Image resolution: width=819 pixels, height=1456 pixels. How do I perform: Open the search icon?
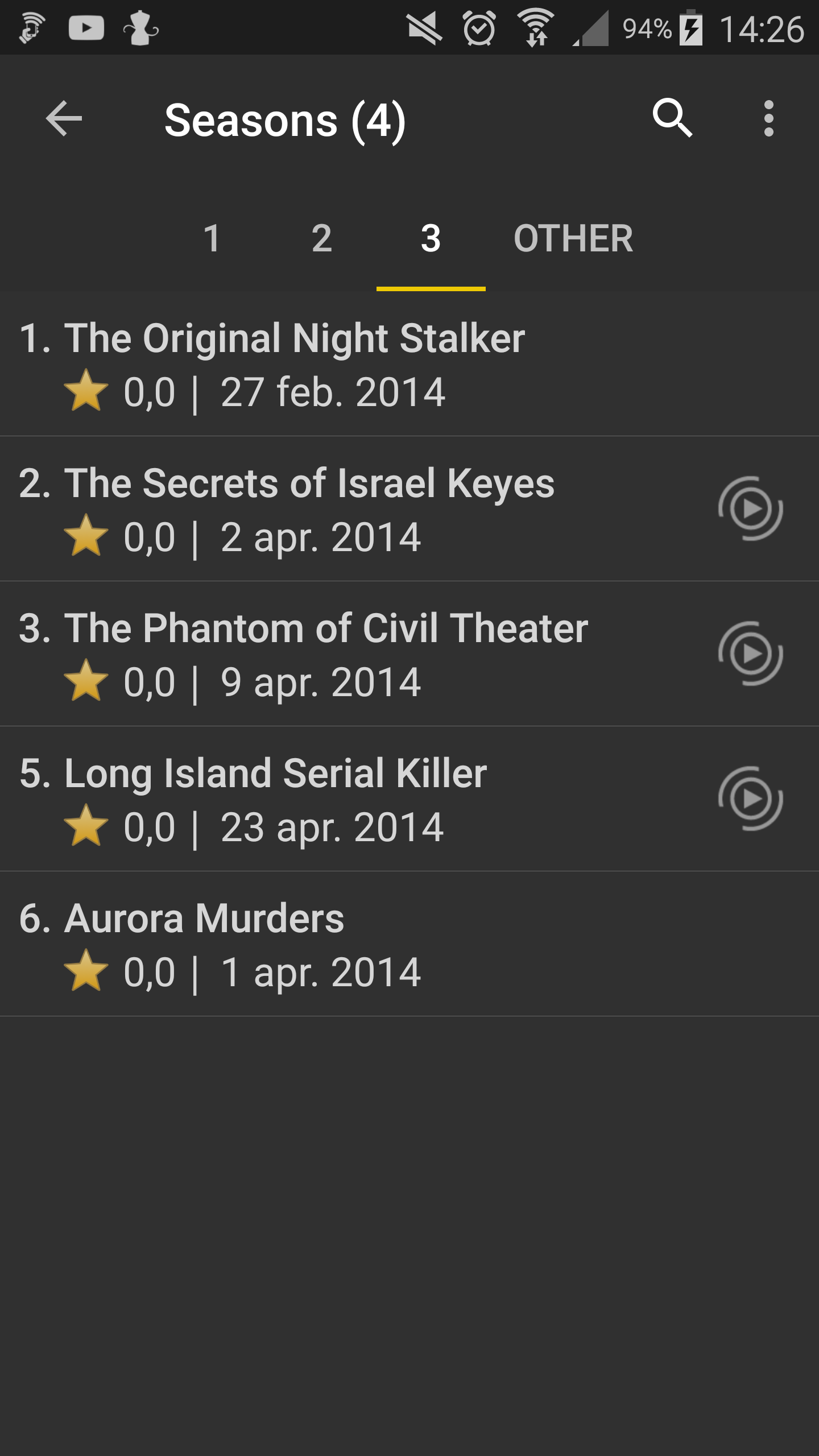tap(672, 118)
